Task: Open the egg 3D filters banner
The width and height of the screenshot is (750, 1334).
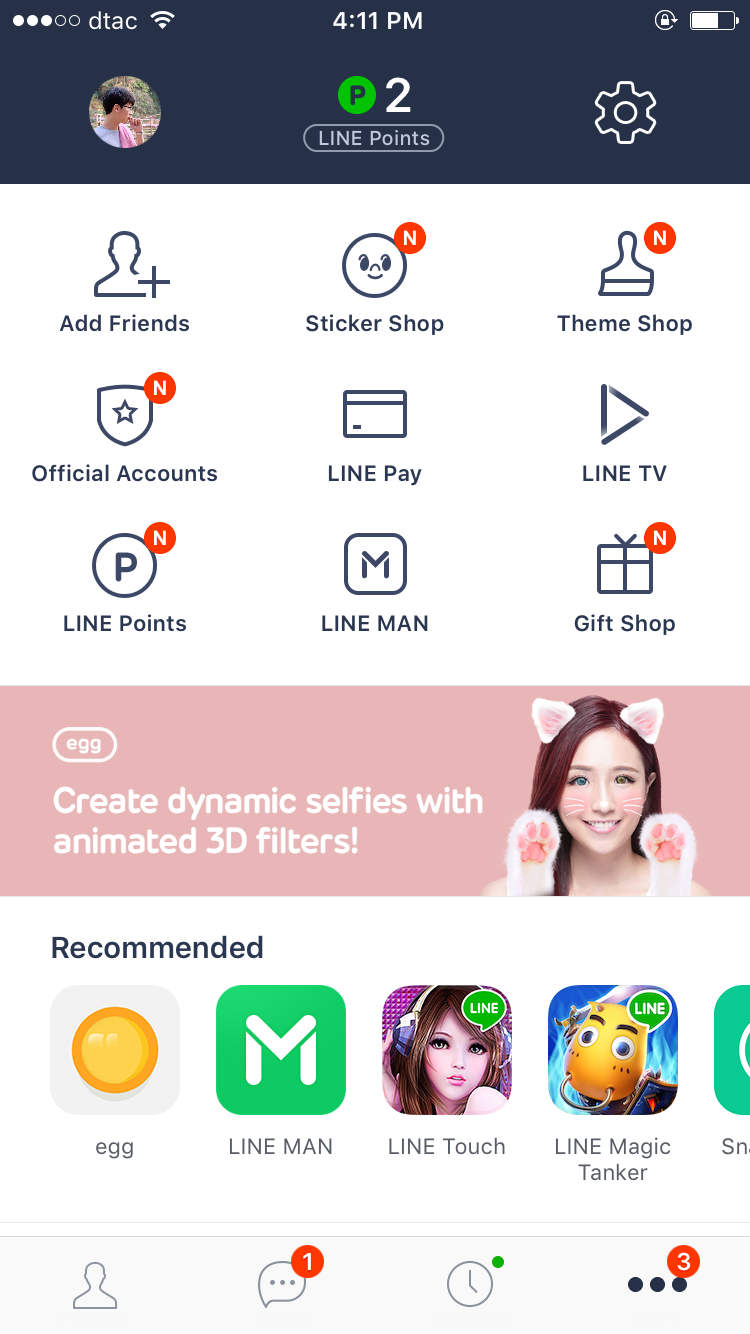Action: point(375,790)
